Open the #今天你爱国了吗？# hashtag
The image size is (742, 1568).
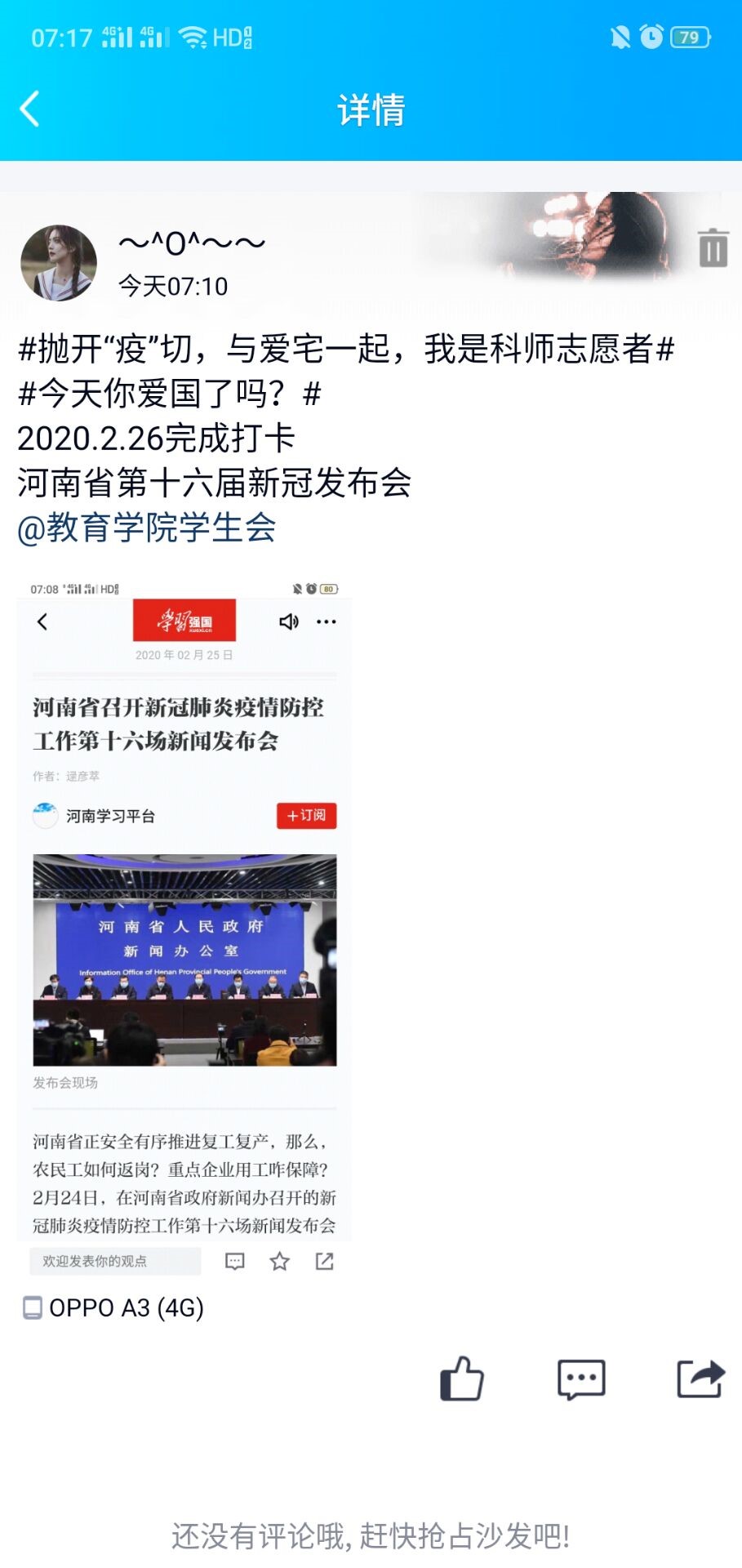(169, 394)
